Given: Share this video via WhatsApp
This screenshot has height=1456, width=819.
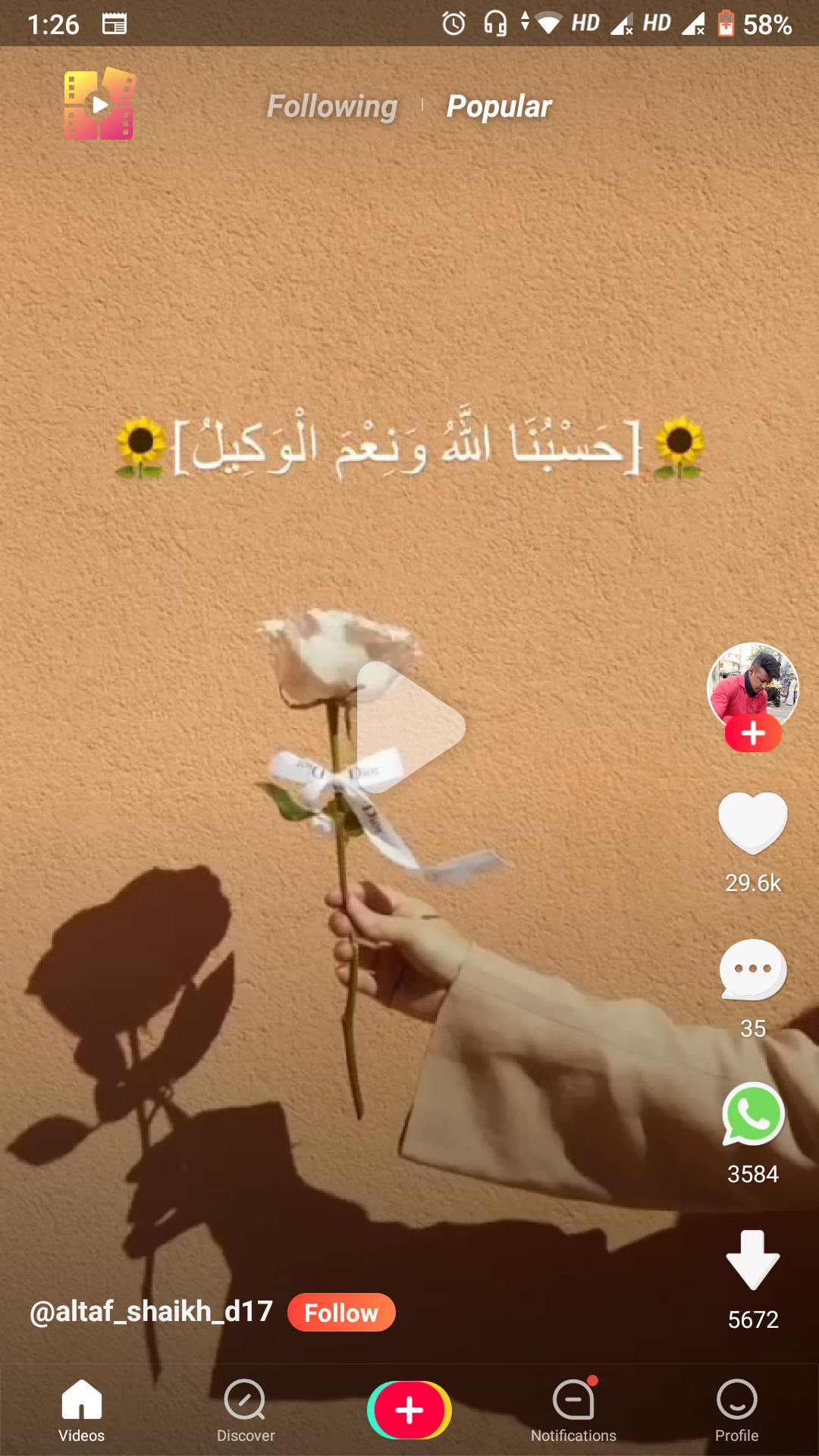Looking at the screenshot, I should (x=753, y=1115).
